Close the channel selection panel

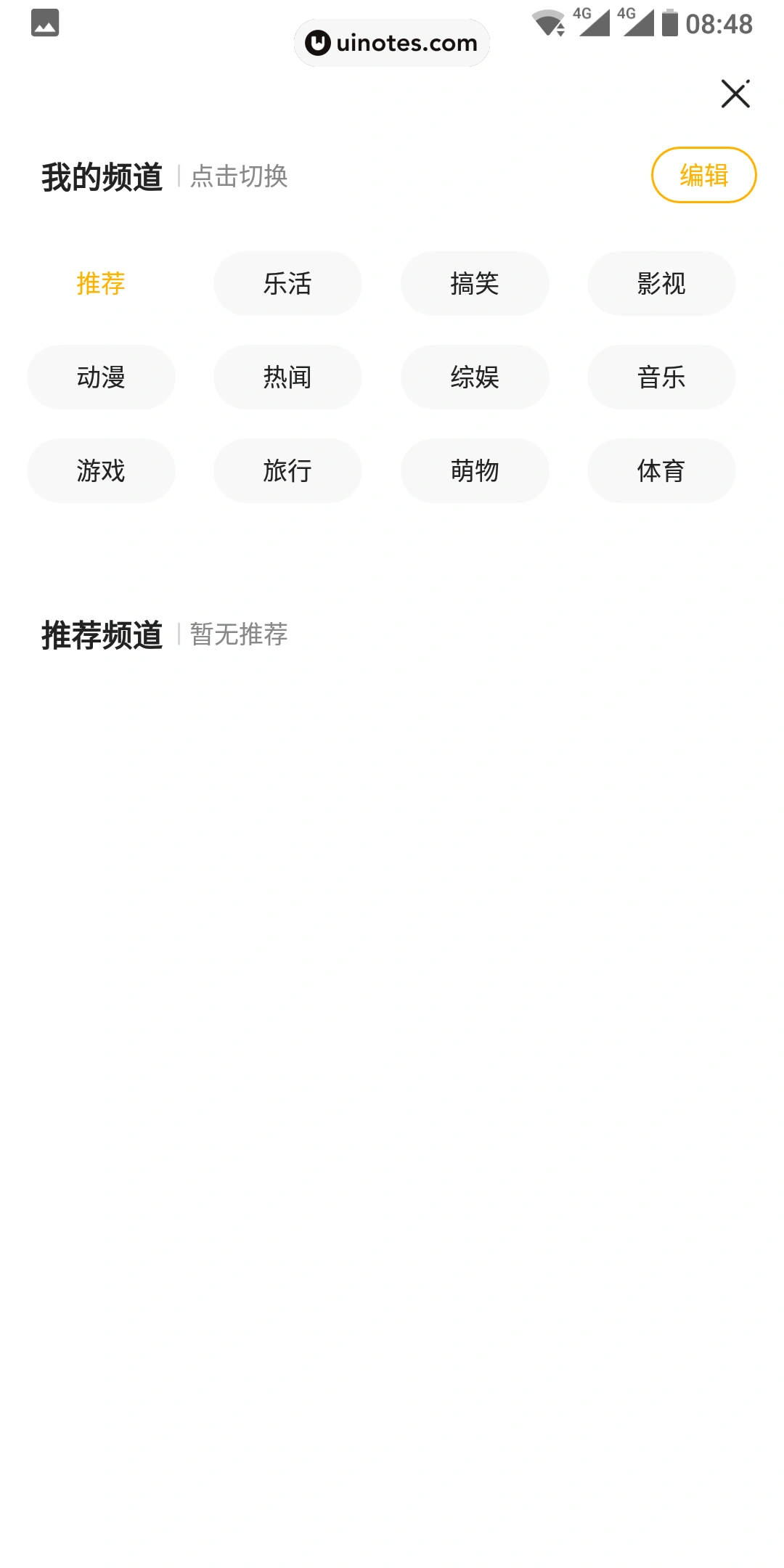point(735,94)
